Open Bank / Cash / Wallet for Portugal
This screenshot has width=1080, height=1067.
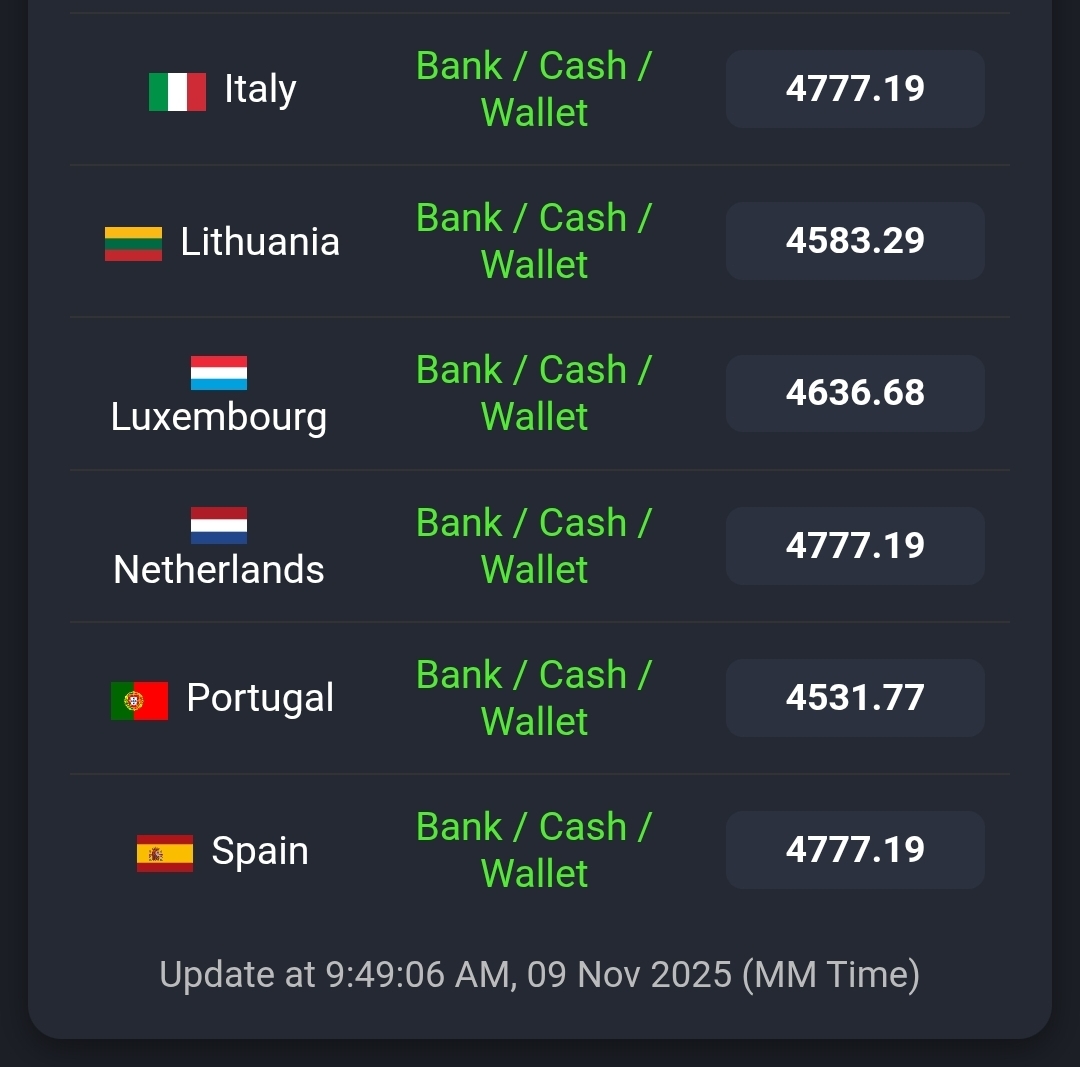534,698
